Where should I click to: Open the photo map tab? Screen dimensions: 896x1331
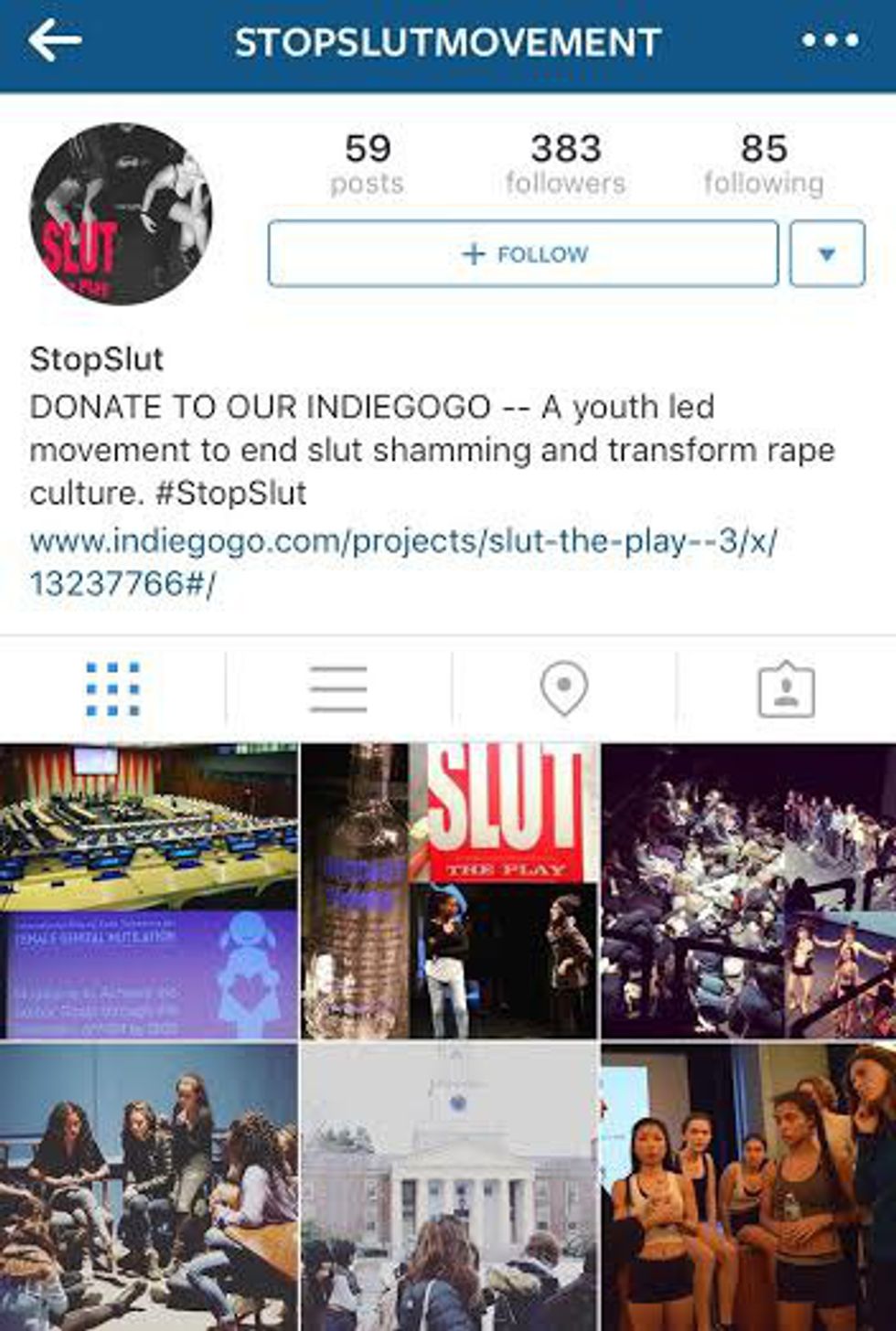[563, 689]
